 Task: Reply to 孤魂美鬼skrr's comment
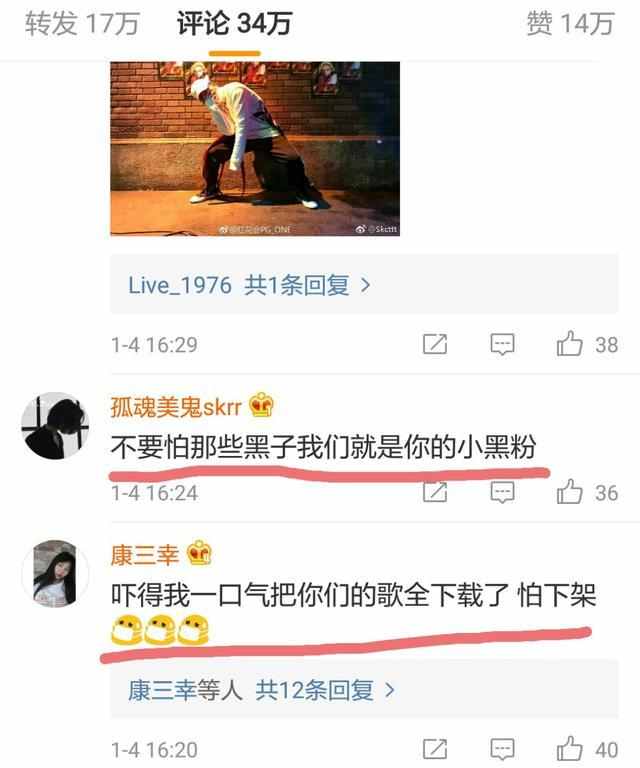[x=502, y=492]
